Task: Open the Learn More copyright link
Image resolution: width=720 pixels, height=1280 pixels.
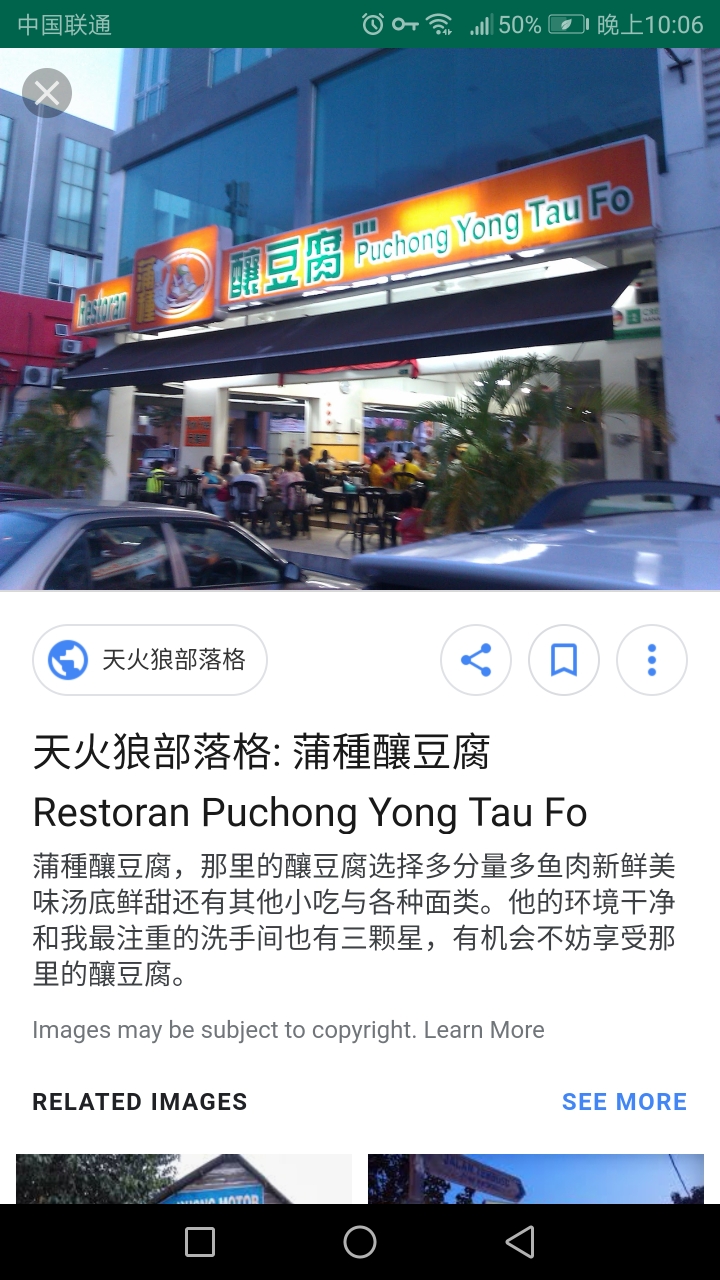Action: click(x=484, y=1030)
